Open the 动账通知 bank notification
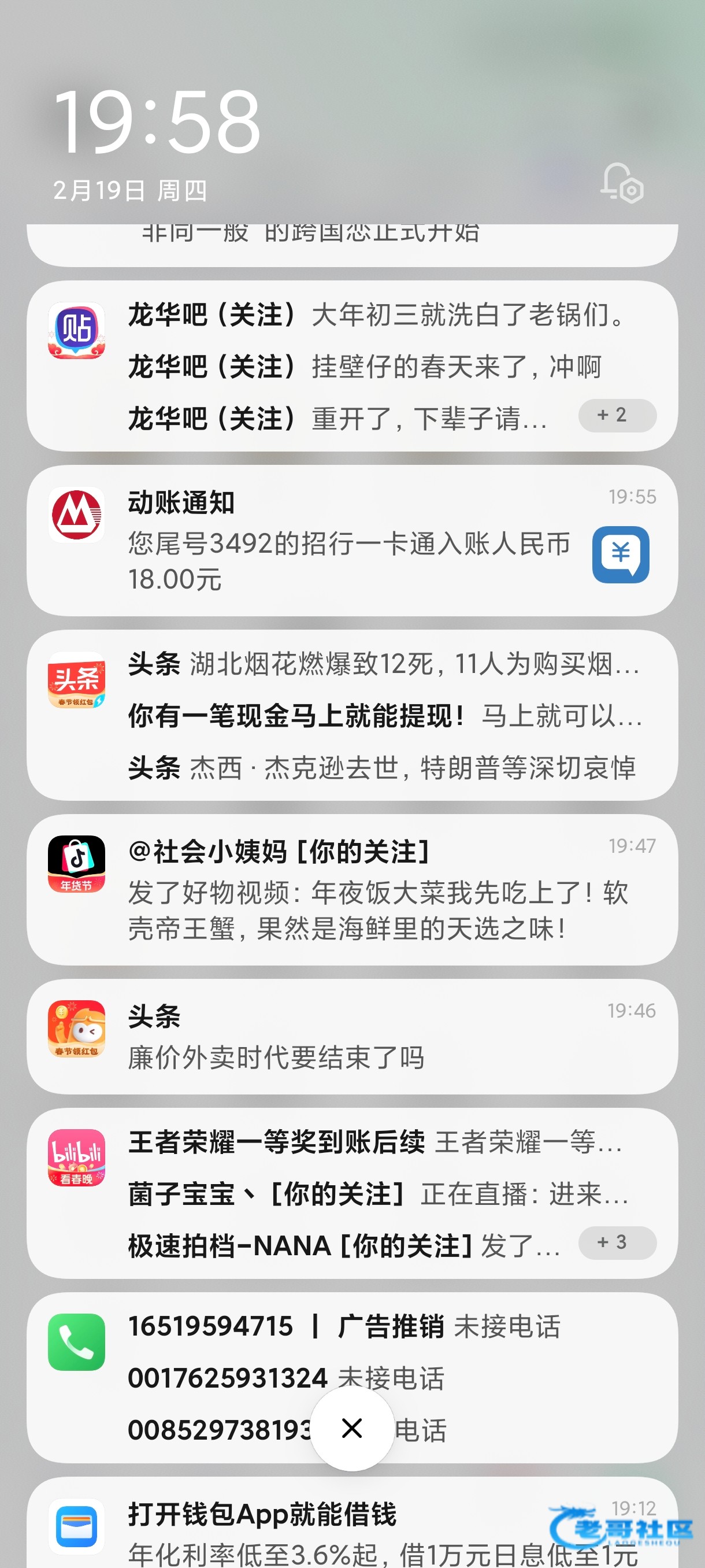This screenshot has width=705, height=1568. (x=340, y=541)
